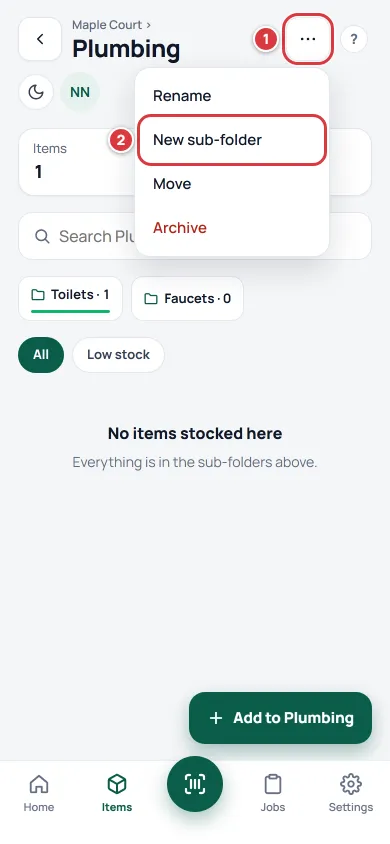Image resolution: width=390 pixels, height=844 pixels.
Task: Select the All filter chip
Action: (41, 355)
